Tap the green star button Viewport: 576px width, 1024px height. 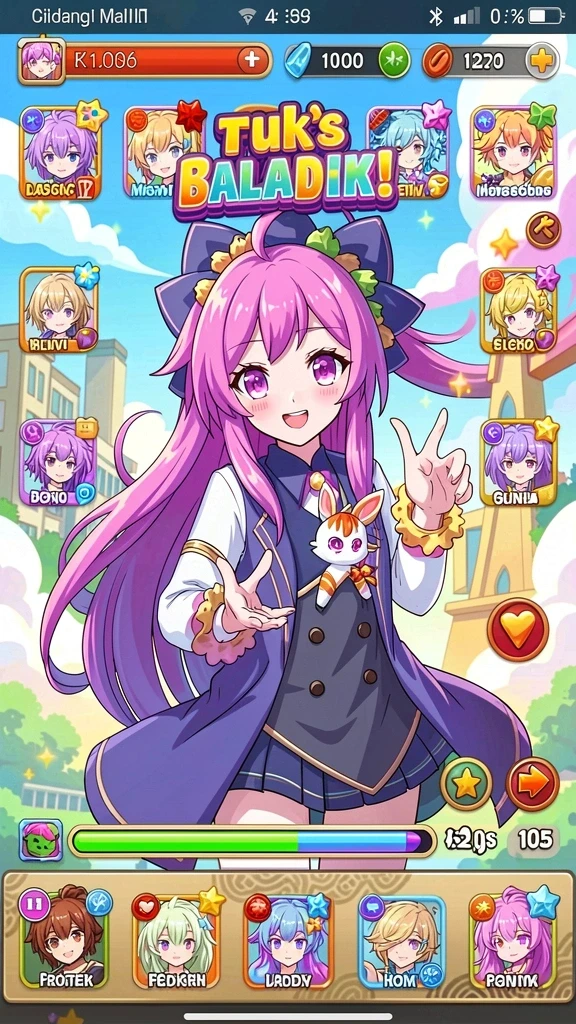pyautogui.click(x=466, y=784)
